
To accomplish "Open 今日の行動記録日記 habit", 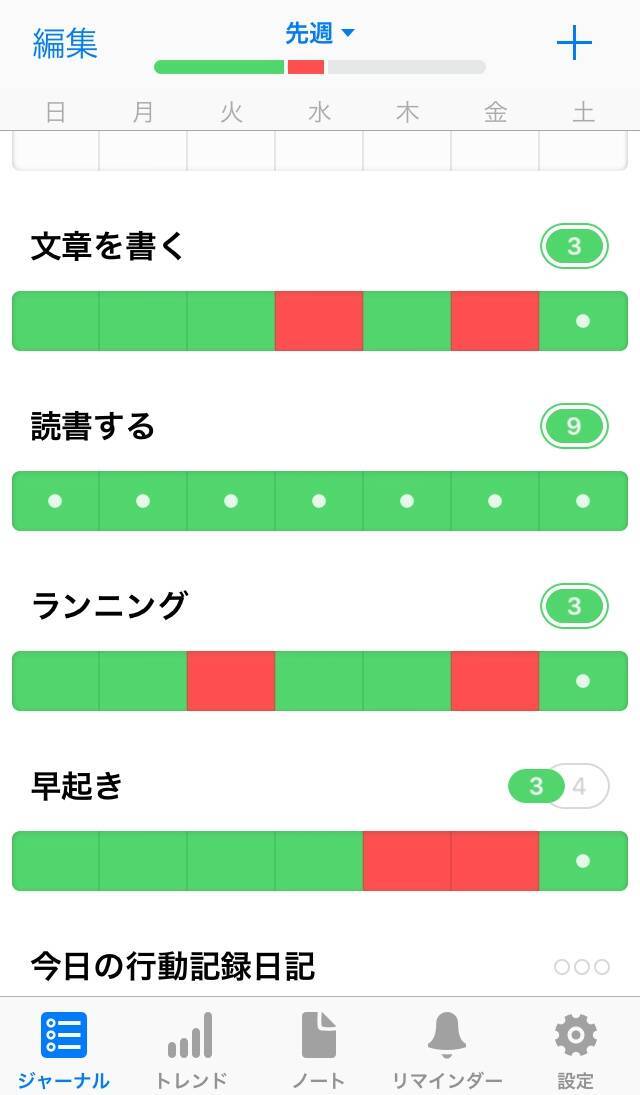I will coord(173,966).
